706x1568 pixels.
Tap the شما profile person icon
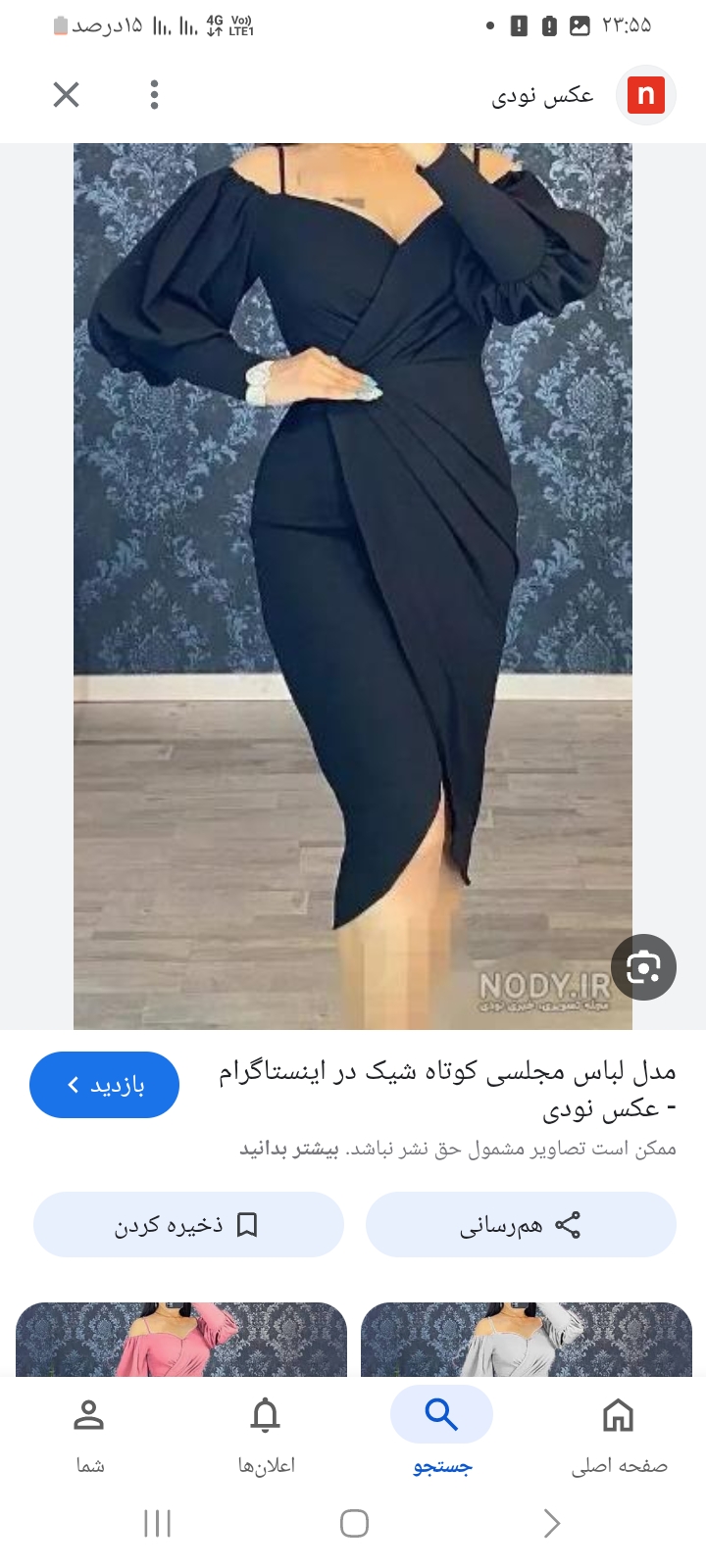tap(88, 1414)
